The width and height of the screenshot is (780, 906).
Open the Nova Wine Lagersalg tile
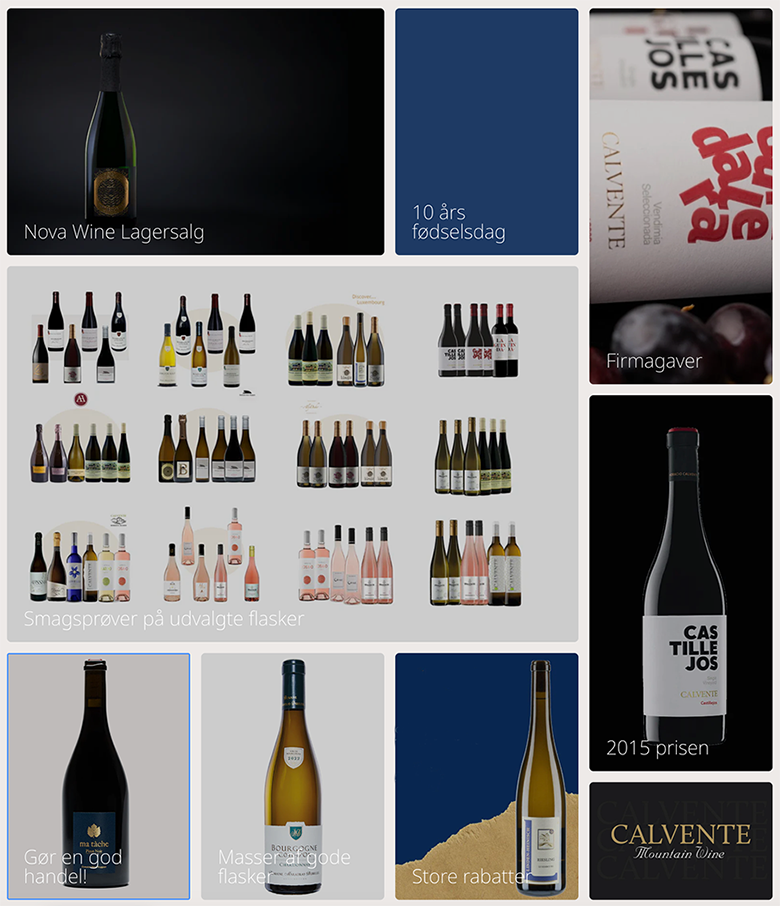pos(195,132)
